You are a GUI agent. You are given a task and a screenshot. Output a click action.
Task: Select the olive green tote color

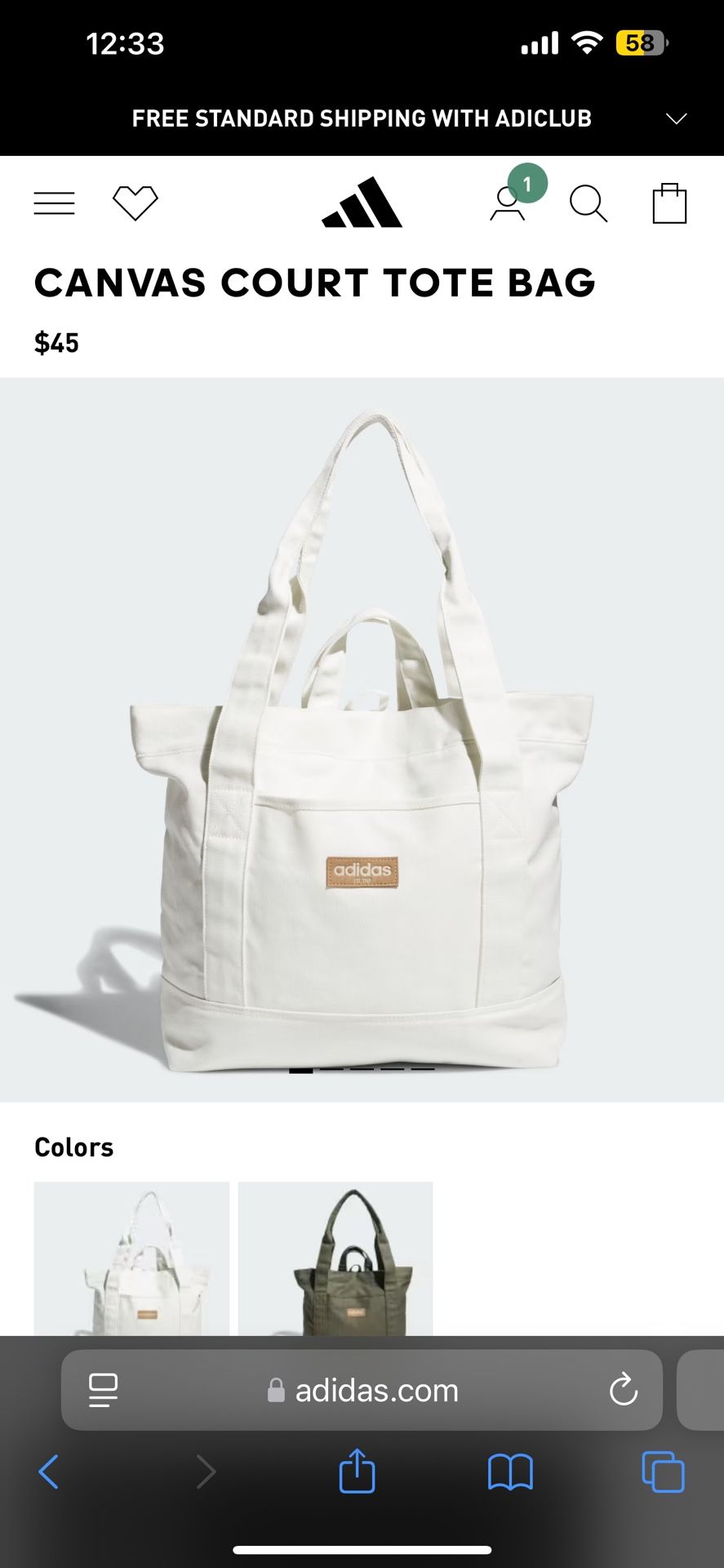(335, 1258)
